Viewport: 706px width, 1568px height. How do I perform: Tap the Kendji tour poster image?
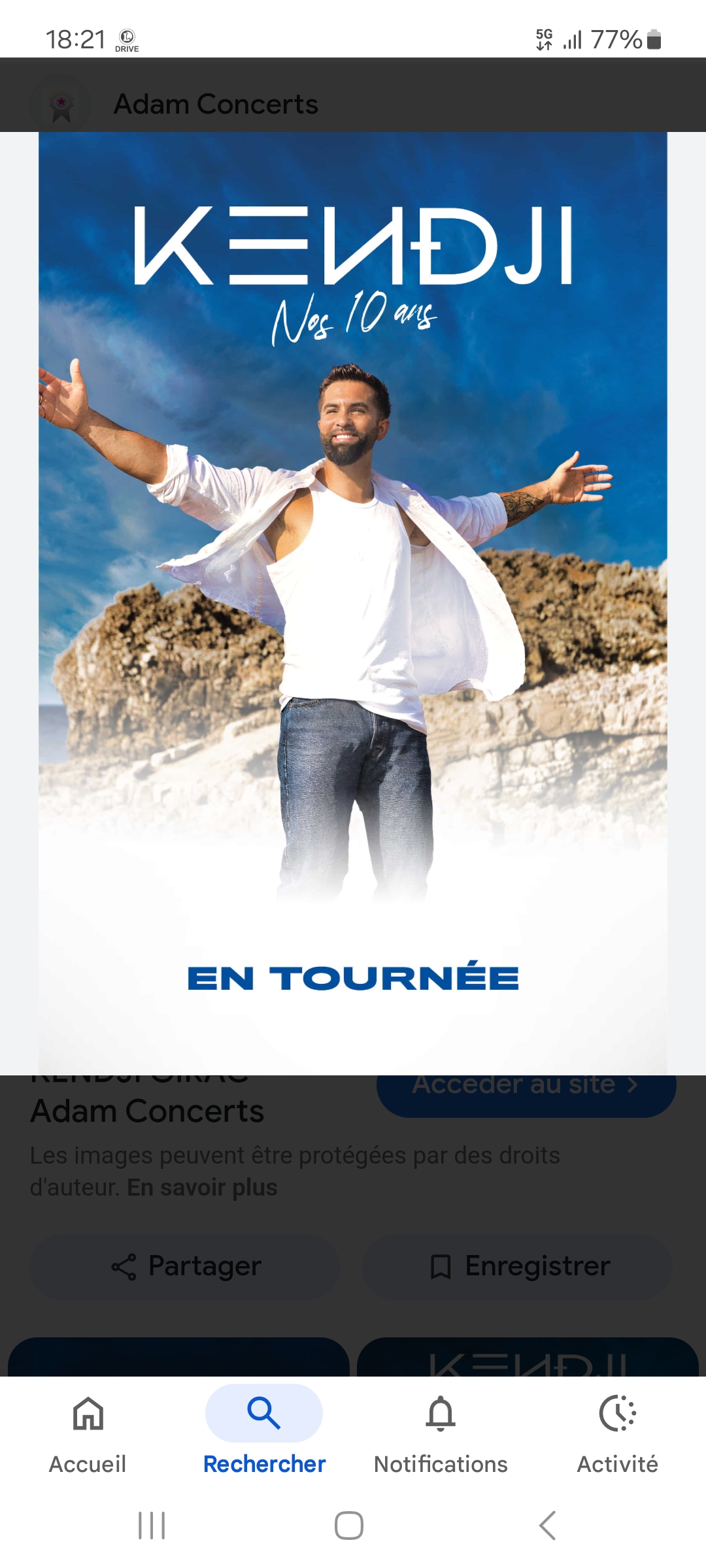(353, 601)
